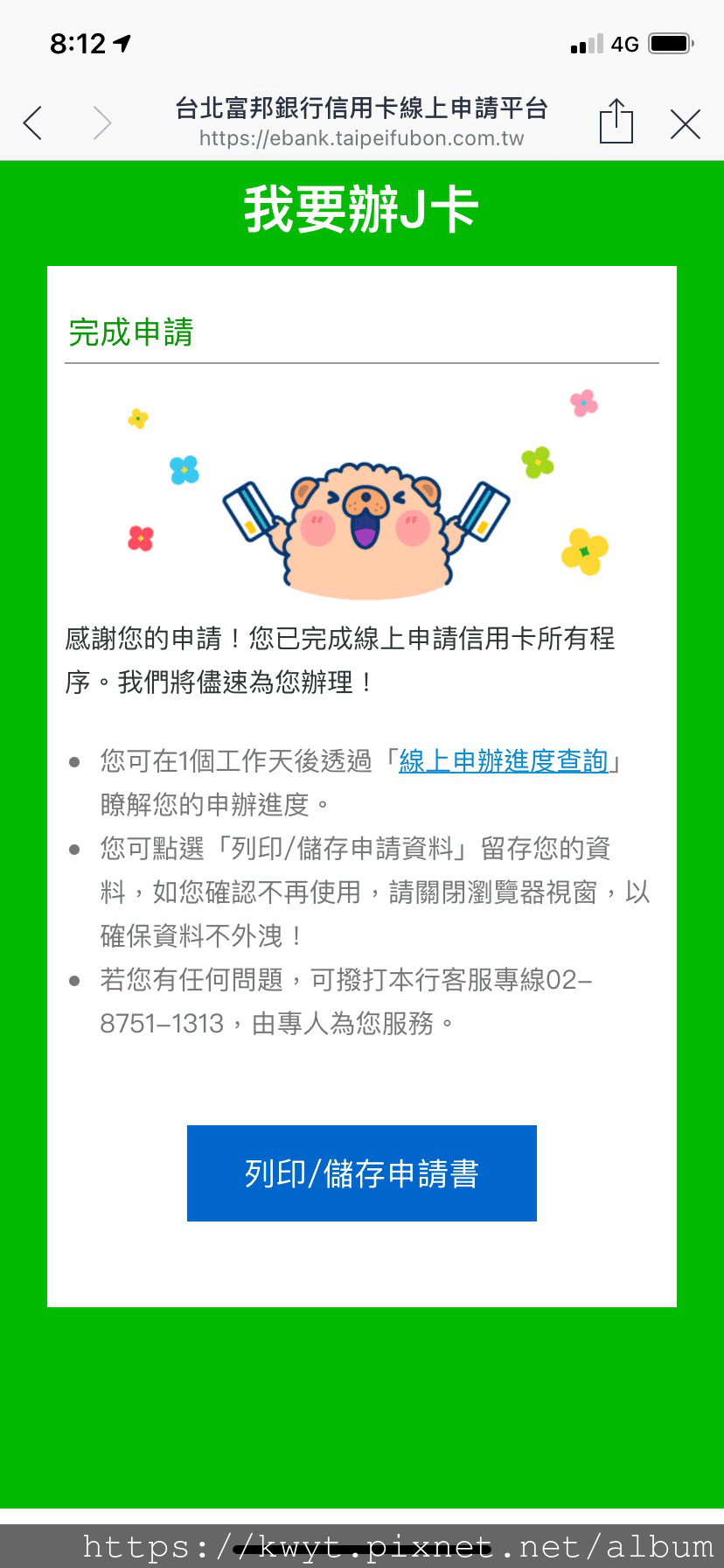Close the in-app browser
The image size is (724, 1568).
point(686,124)
